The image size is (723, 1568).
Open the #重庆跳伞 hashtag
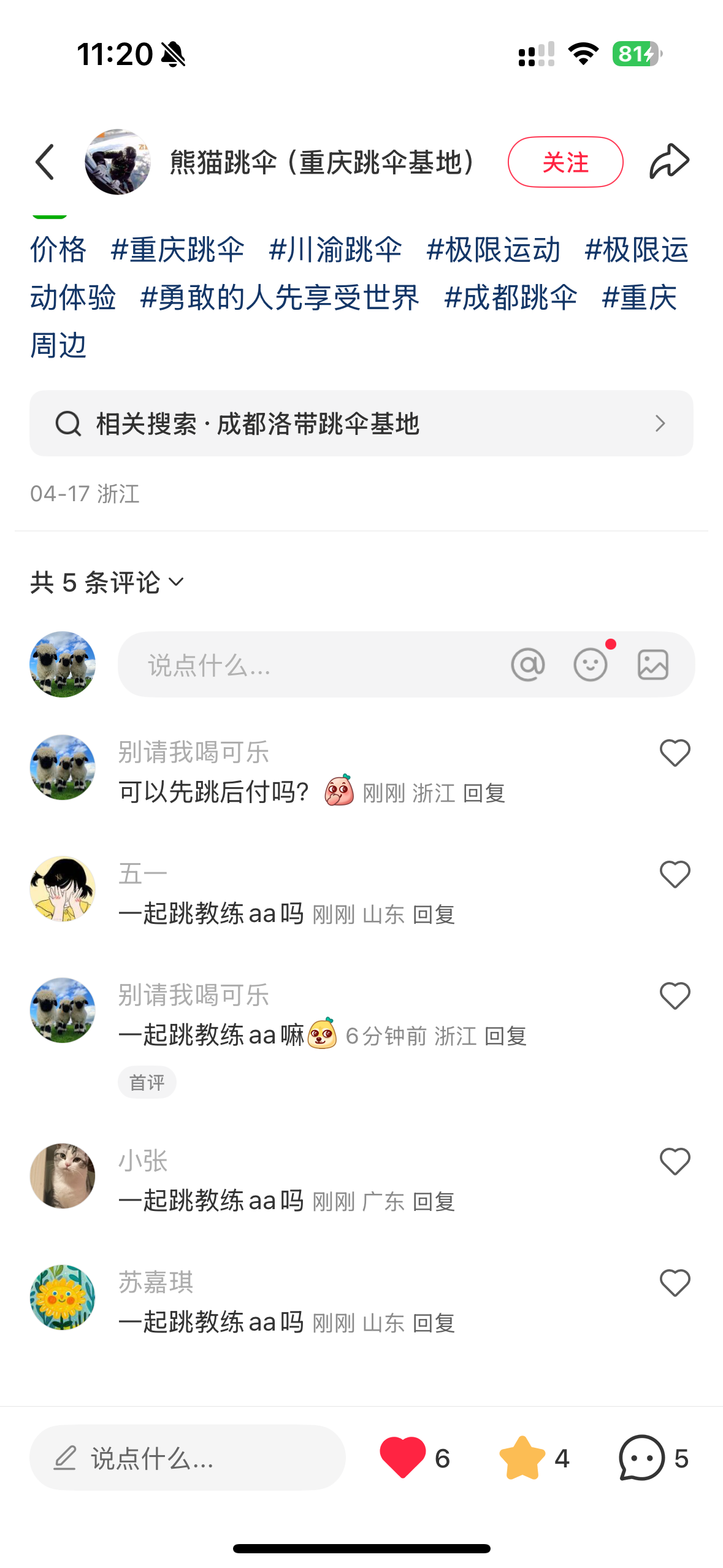tap(178, 250)
